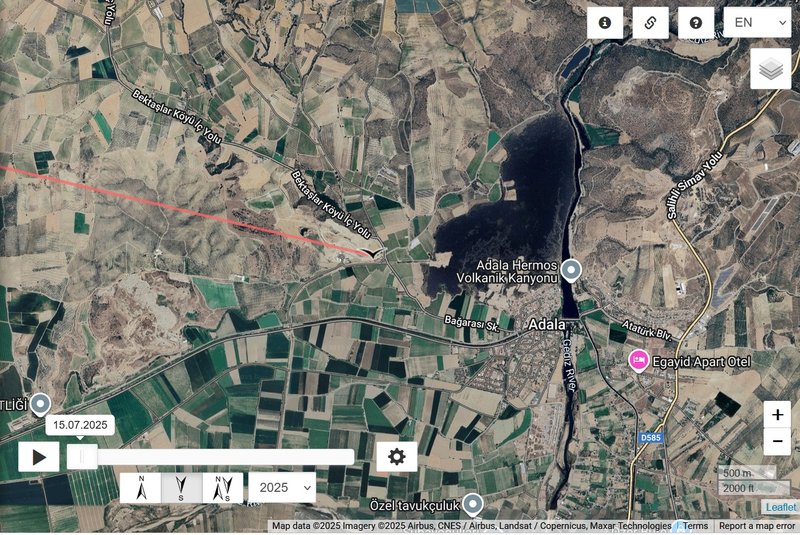Open the Leaflet attribution link
This screenshot has width=800, height=535.
coord(781,508)
